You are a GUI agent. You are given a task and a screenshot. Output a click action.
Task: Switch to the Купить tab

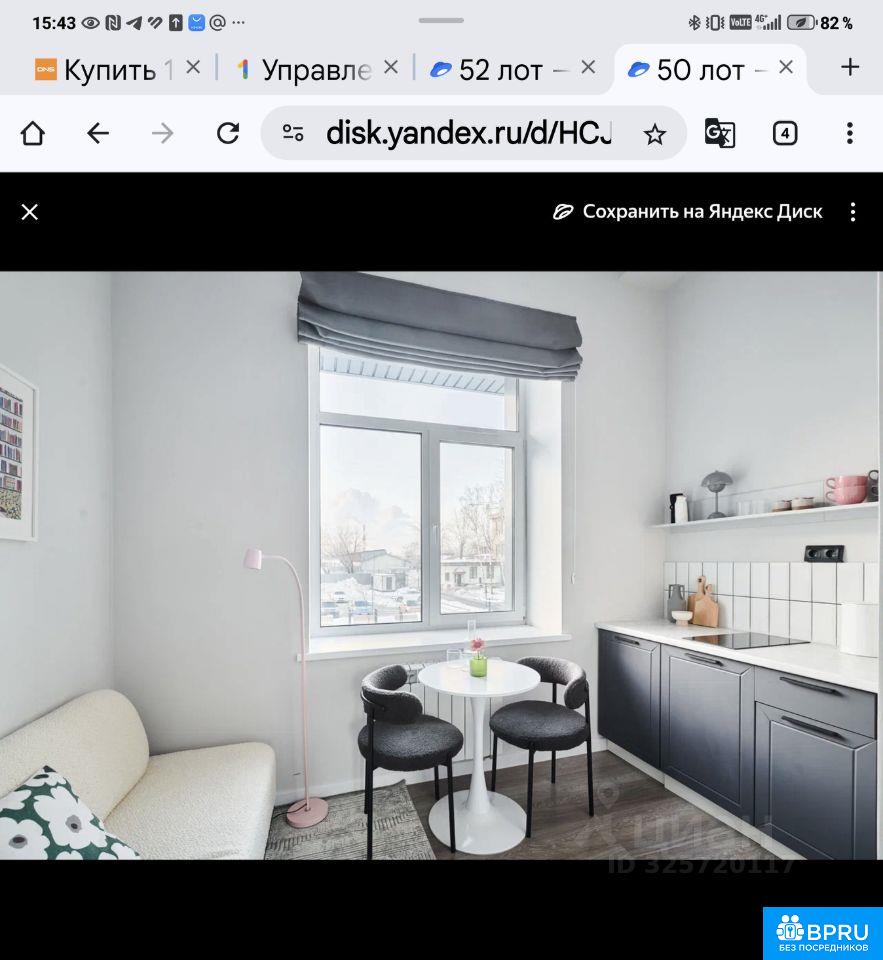tap(105, 69)
